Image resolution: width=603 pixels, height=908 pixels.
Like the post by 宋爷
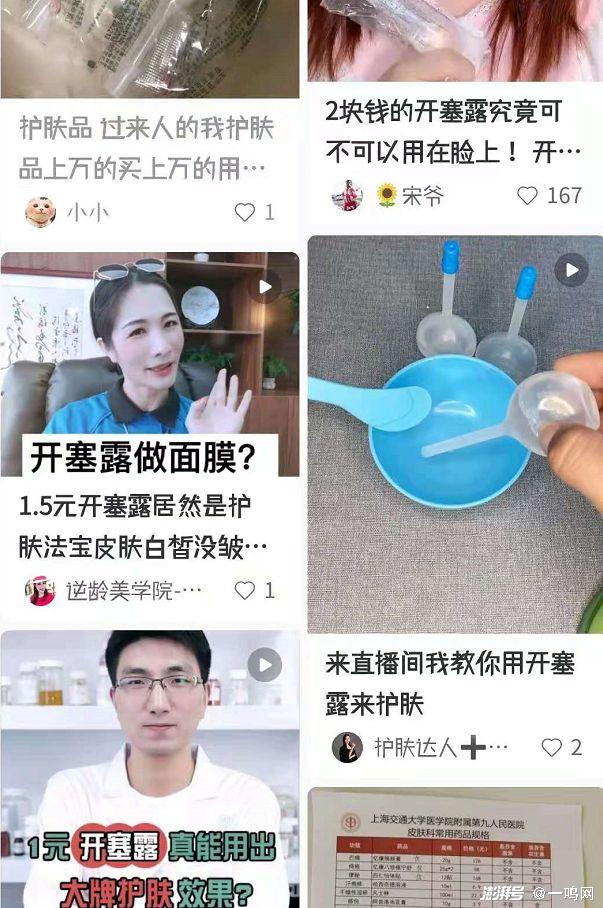[x=528, y=195]
